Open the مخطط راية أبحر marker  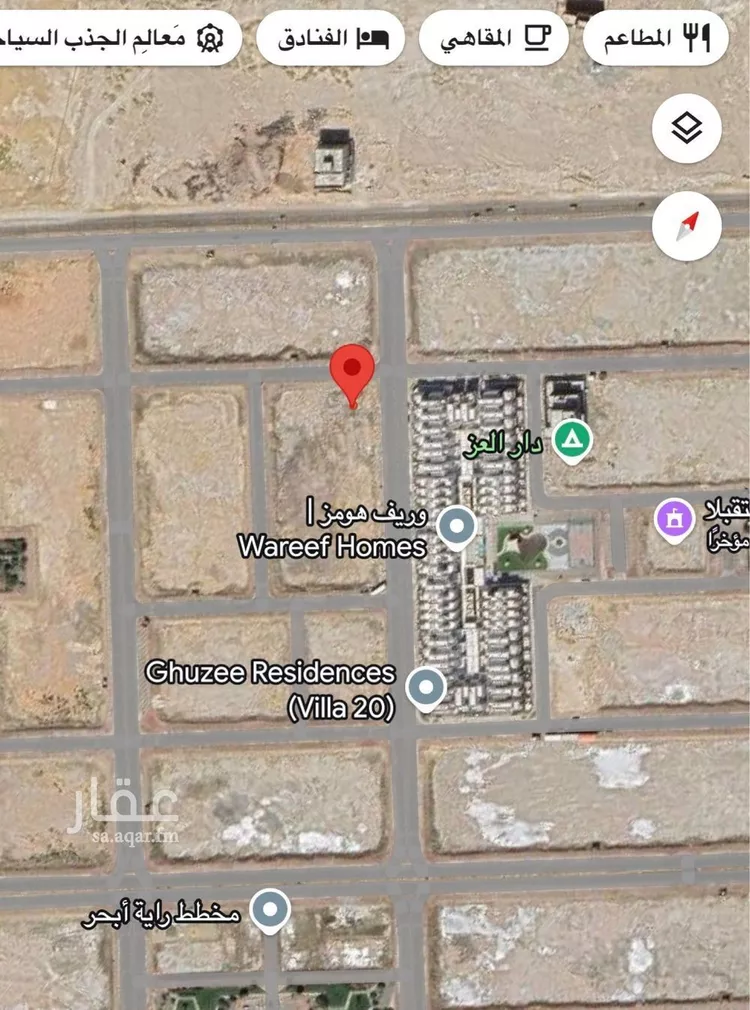(x=270, y=910)
